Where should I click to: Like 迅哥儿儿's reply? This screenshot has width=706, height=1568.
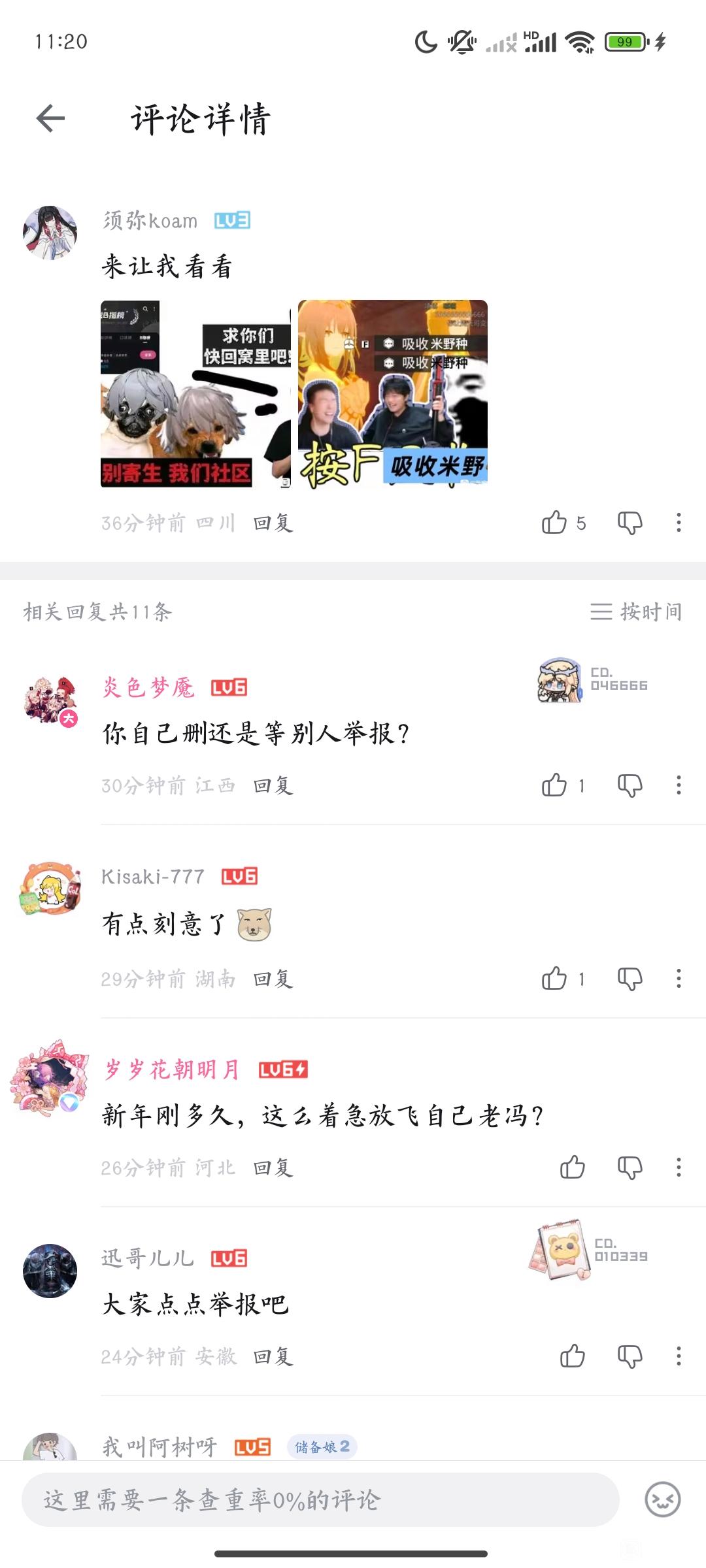572,1356
